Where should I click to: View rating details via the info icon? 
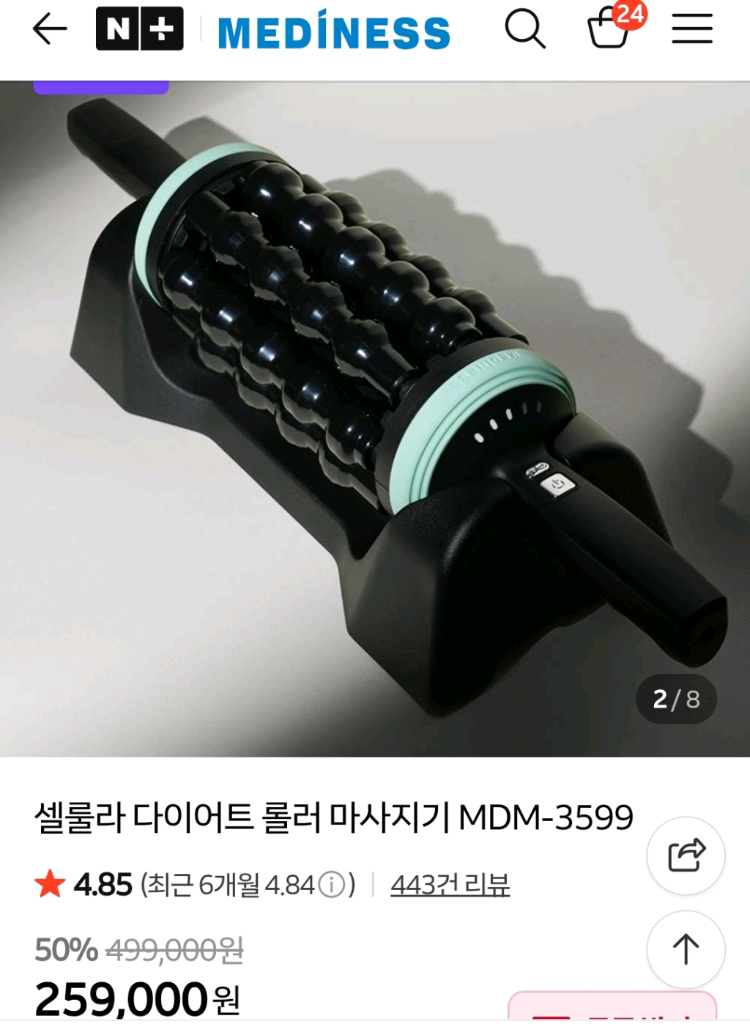click(330, 884)
